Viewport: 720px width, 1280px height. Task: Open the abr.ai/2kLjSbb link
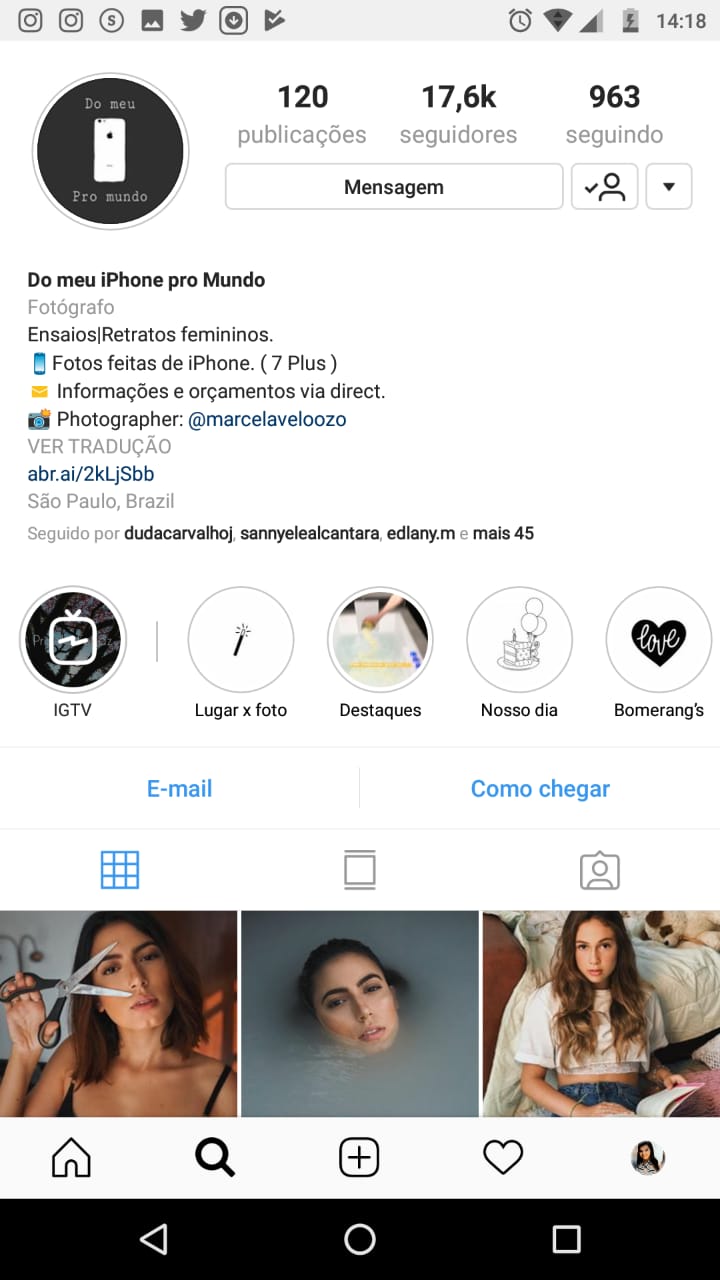click(91, 474)
